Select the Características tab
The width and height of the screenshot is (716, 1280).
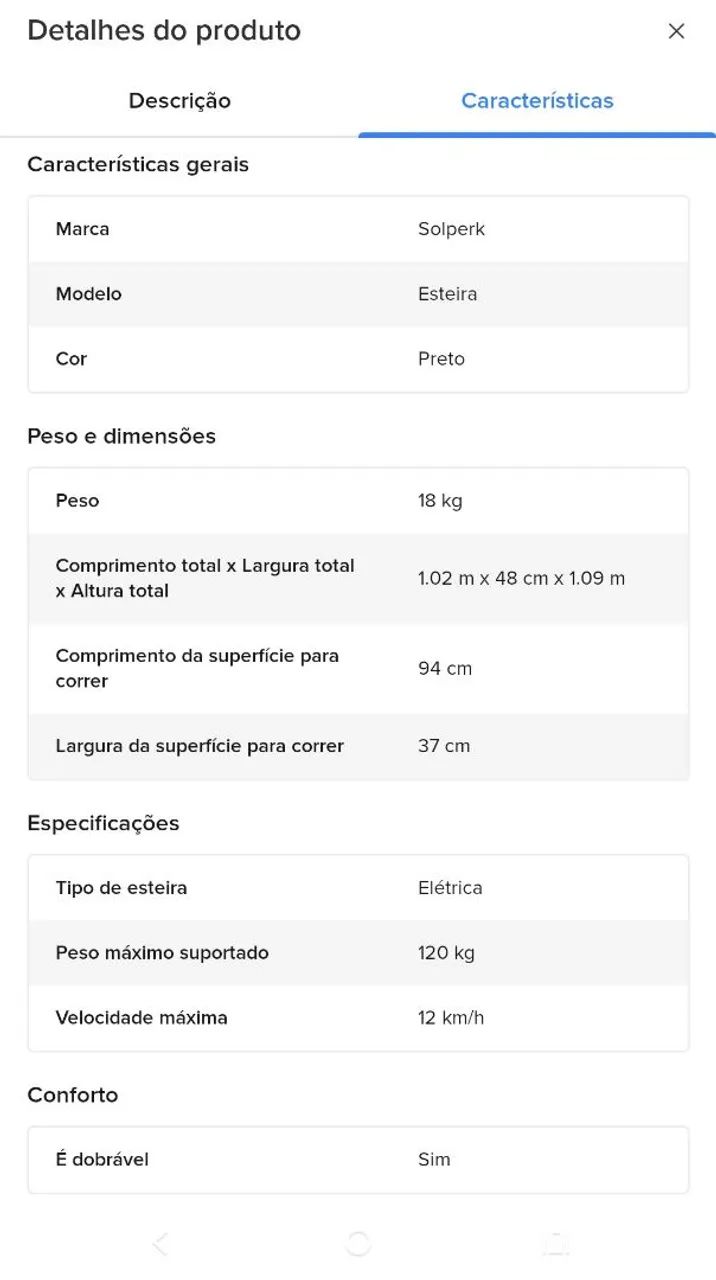click(537, 100)
